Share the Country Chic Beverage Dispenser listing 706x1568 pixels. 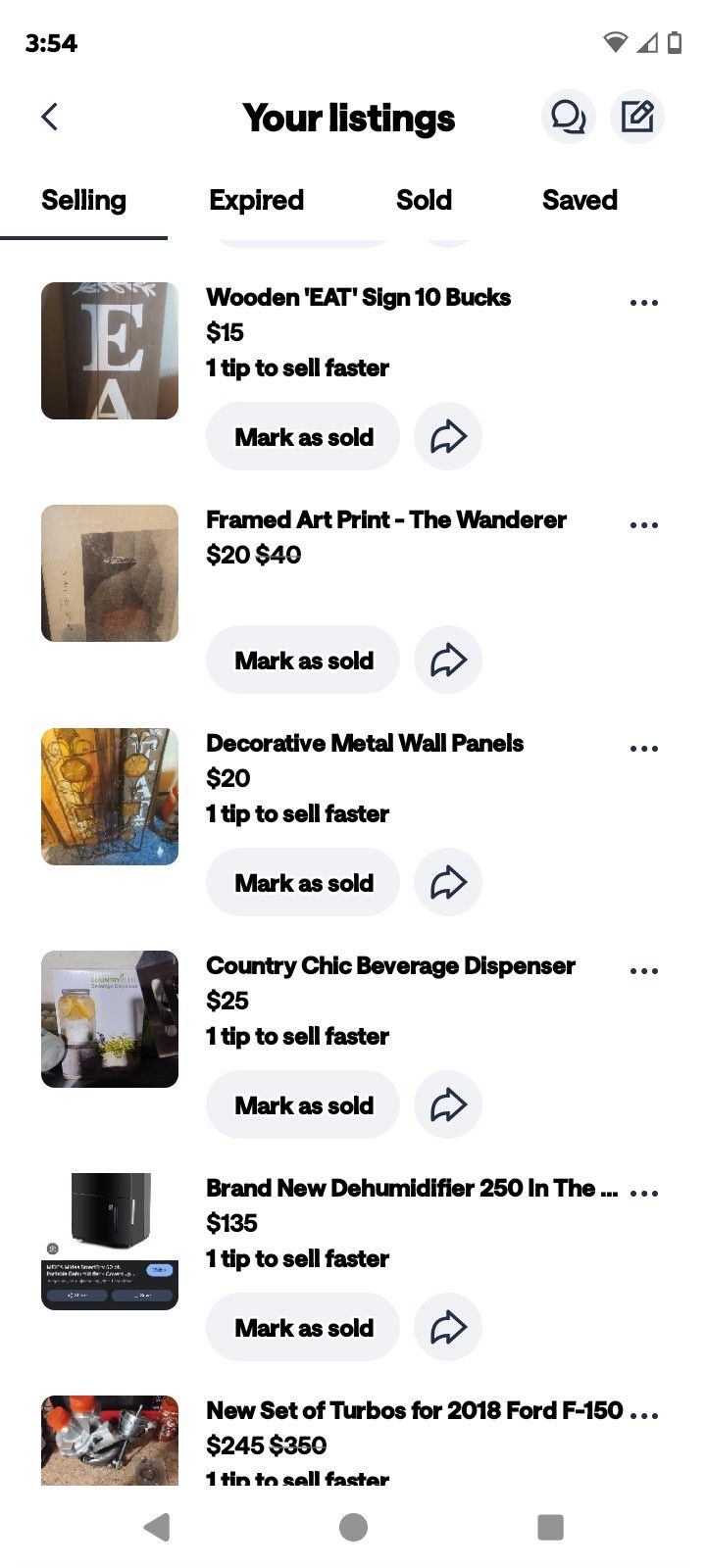[x=448, y=1104]
